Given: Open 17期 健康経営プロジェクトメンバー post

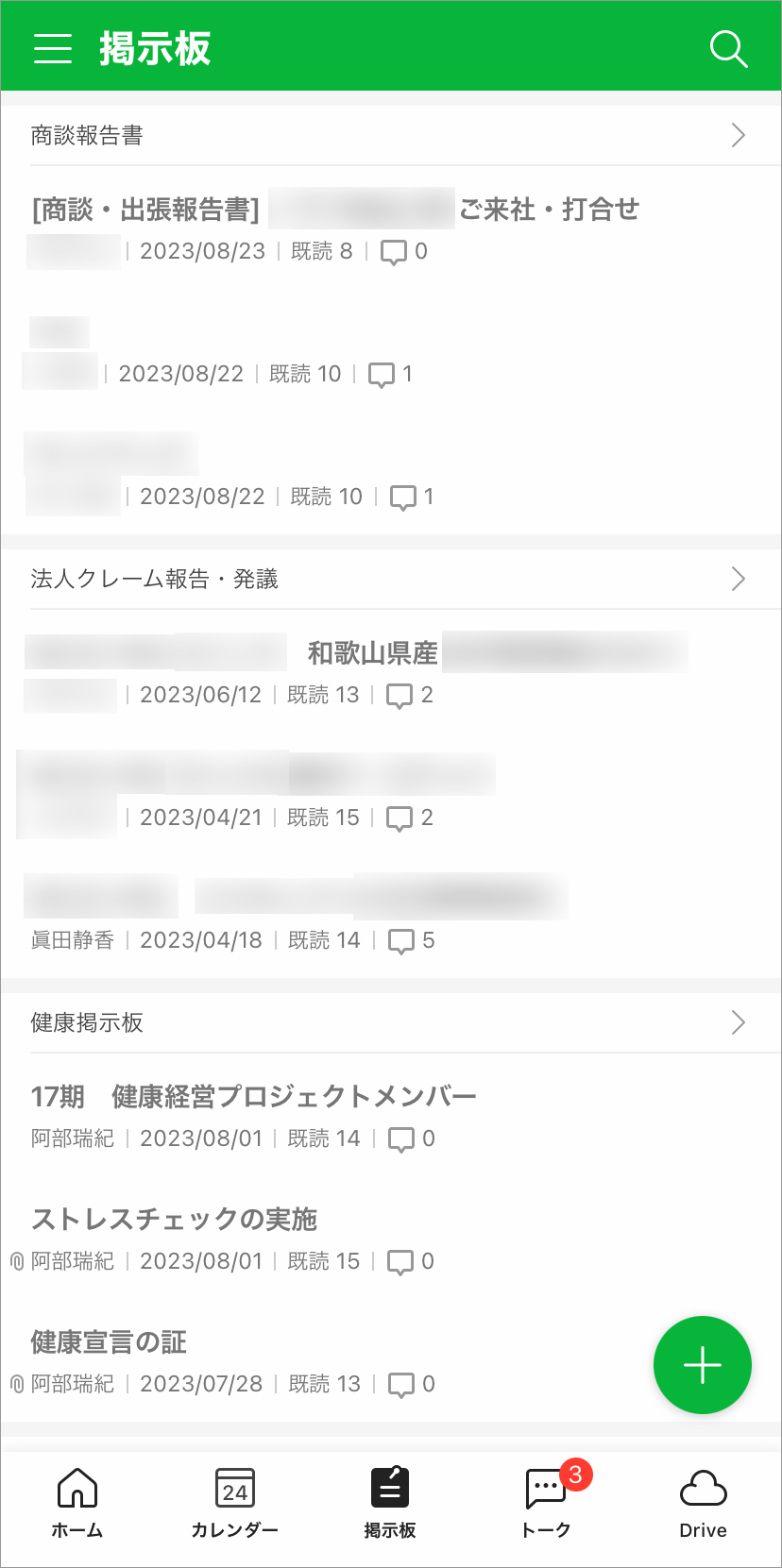Looking at the screenshot, I should [x=253, y=1097].
